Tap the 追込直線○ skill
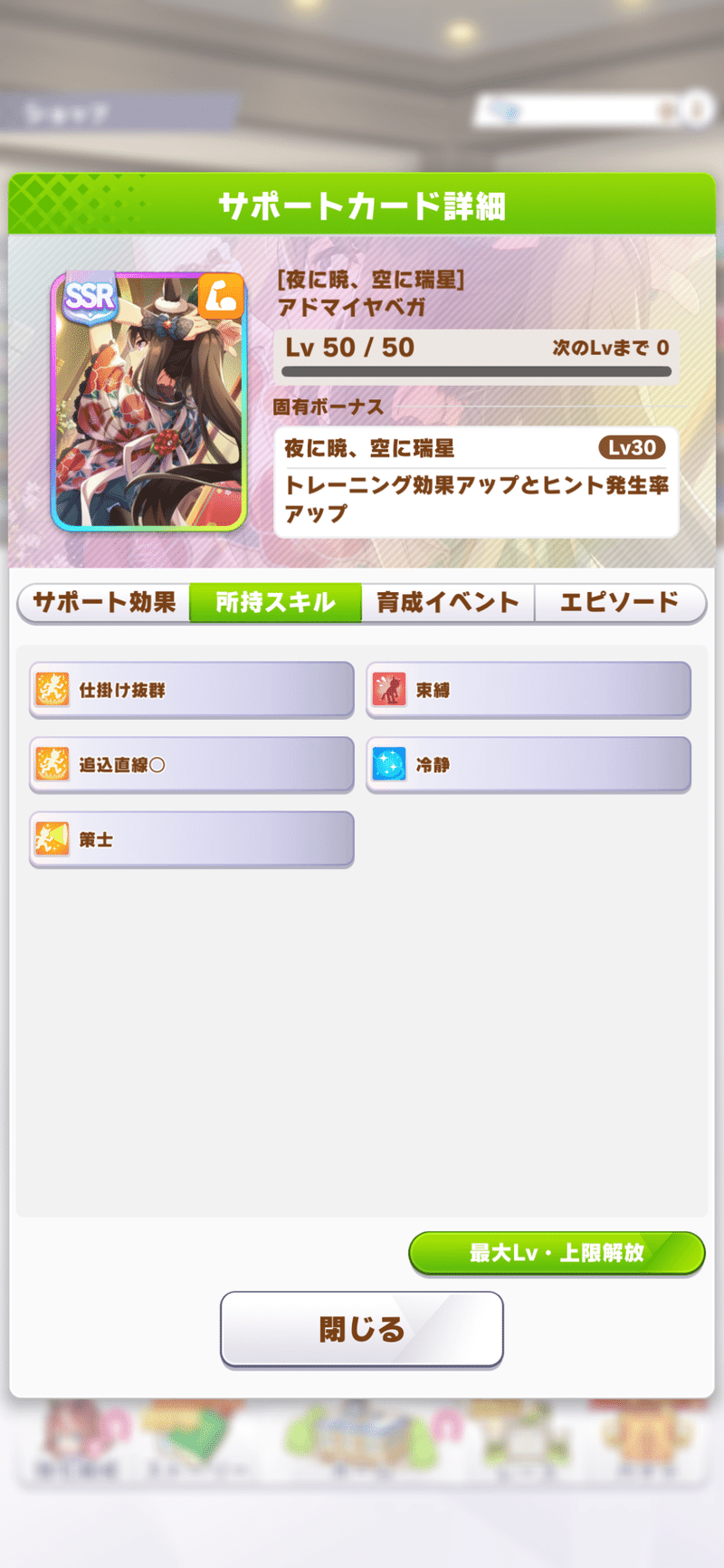 191,765
